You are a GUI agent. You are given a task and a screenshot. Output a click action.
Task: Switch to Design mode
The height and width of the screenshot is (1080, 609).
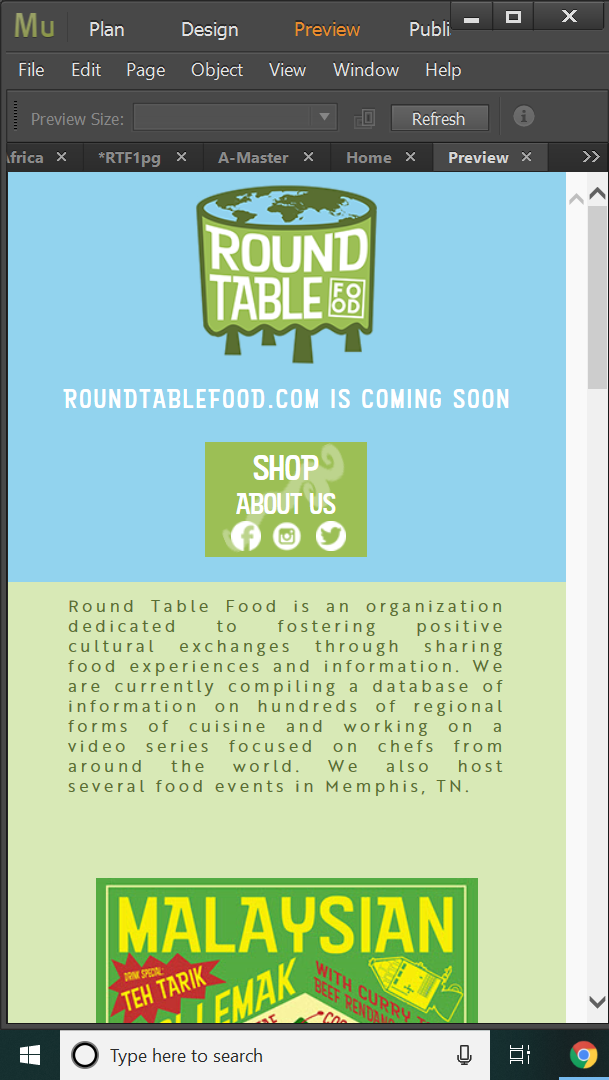tap(209, 30)
